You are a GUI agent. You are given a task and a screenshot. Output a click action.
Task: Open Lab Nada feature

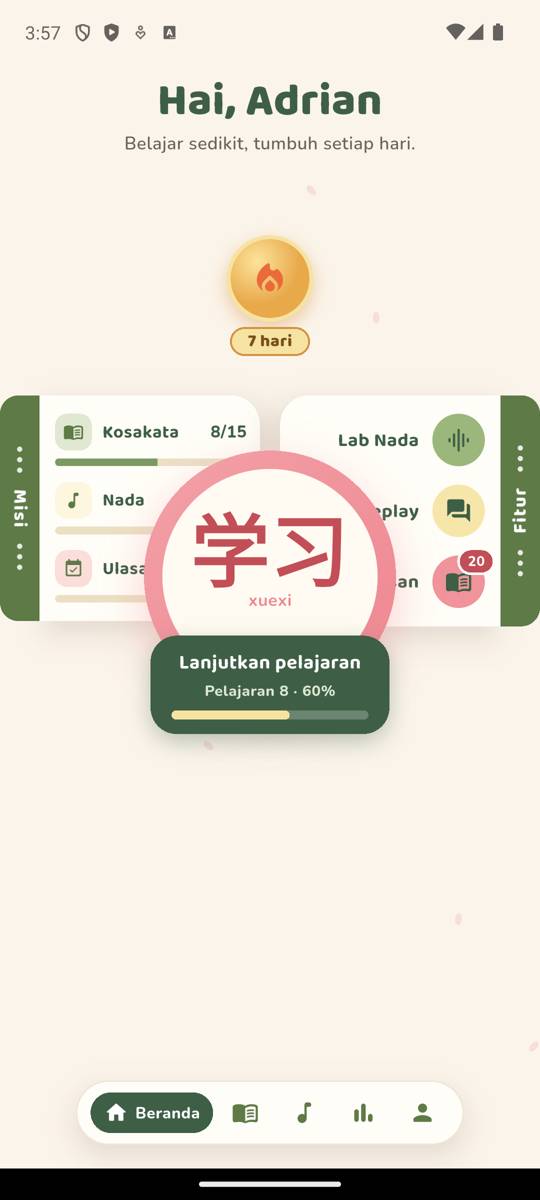[411, 440]
